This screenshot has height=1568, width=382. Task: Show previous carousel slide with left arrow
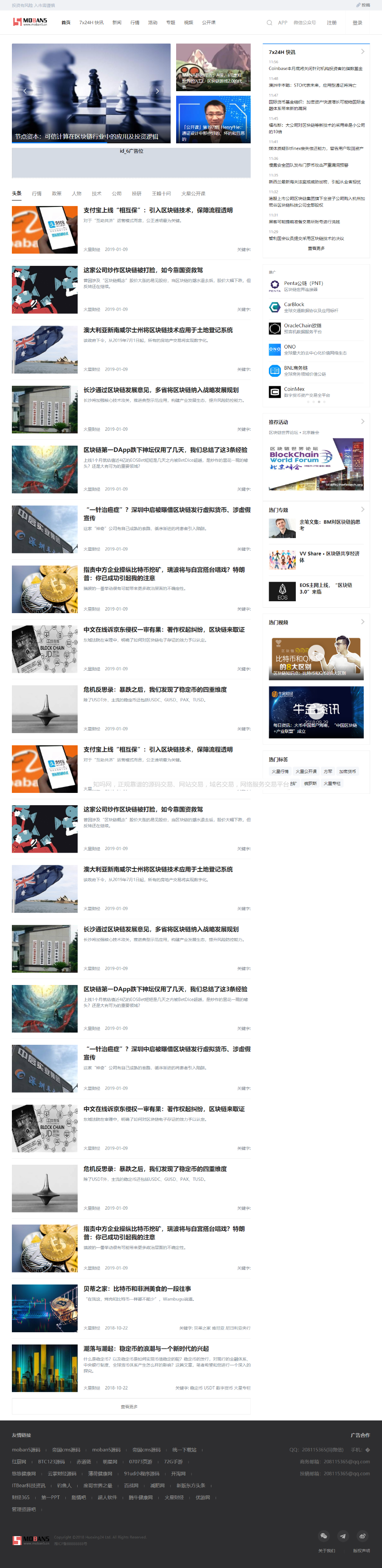pyautogui.click(x=25, y=91)
